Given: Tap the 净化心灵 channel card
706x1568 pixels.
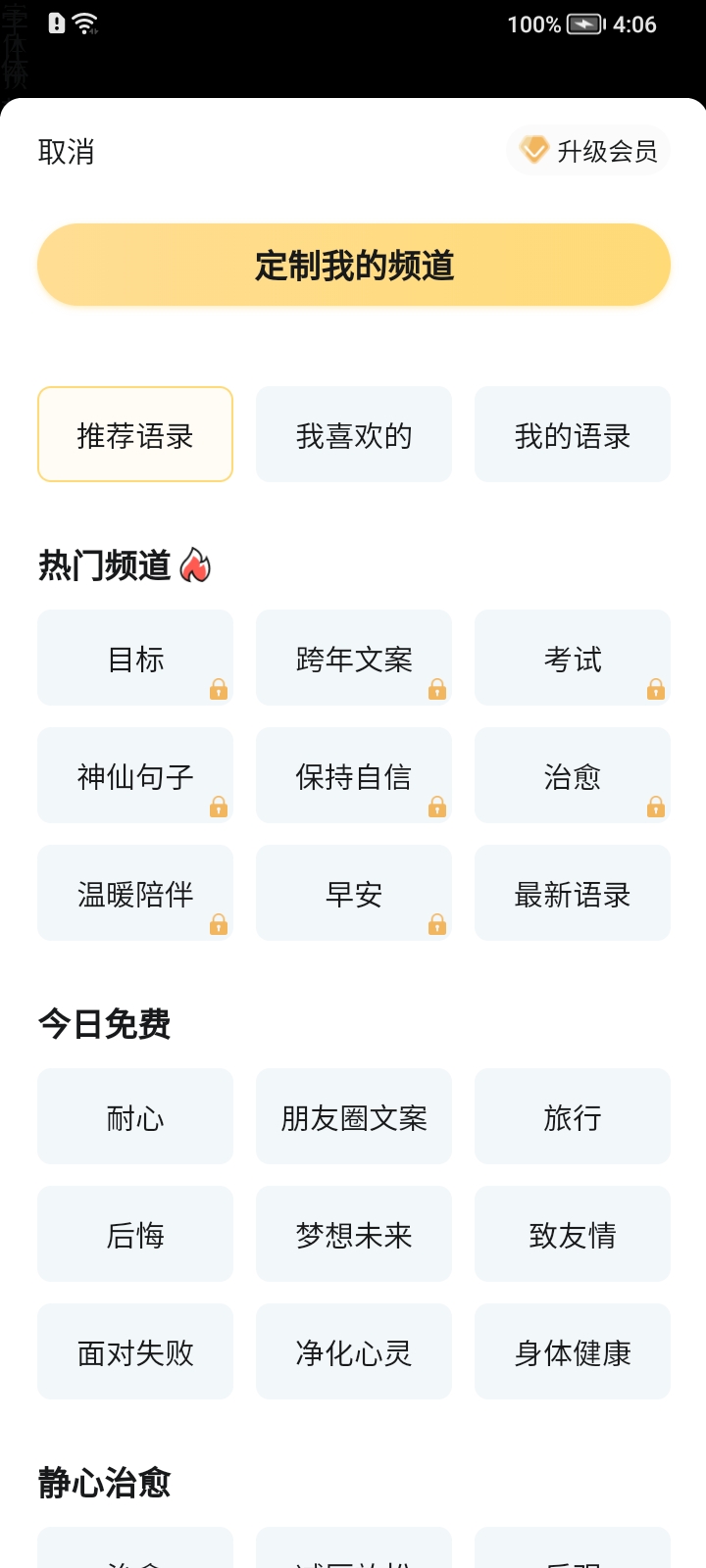Looking at the screenshot, I should tap(353, 1351).
